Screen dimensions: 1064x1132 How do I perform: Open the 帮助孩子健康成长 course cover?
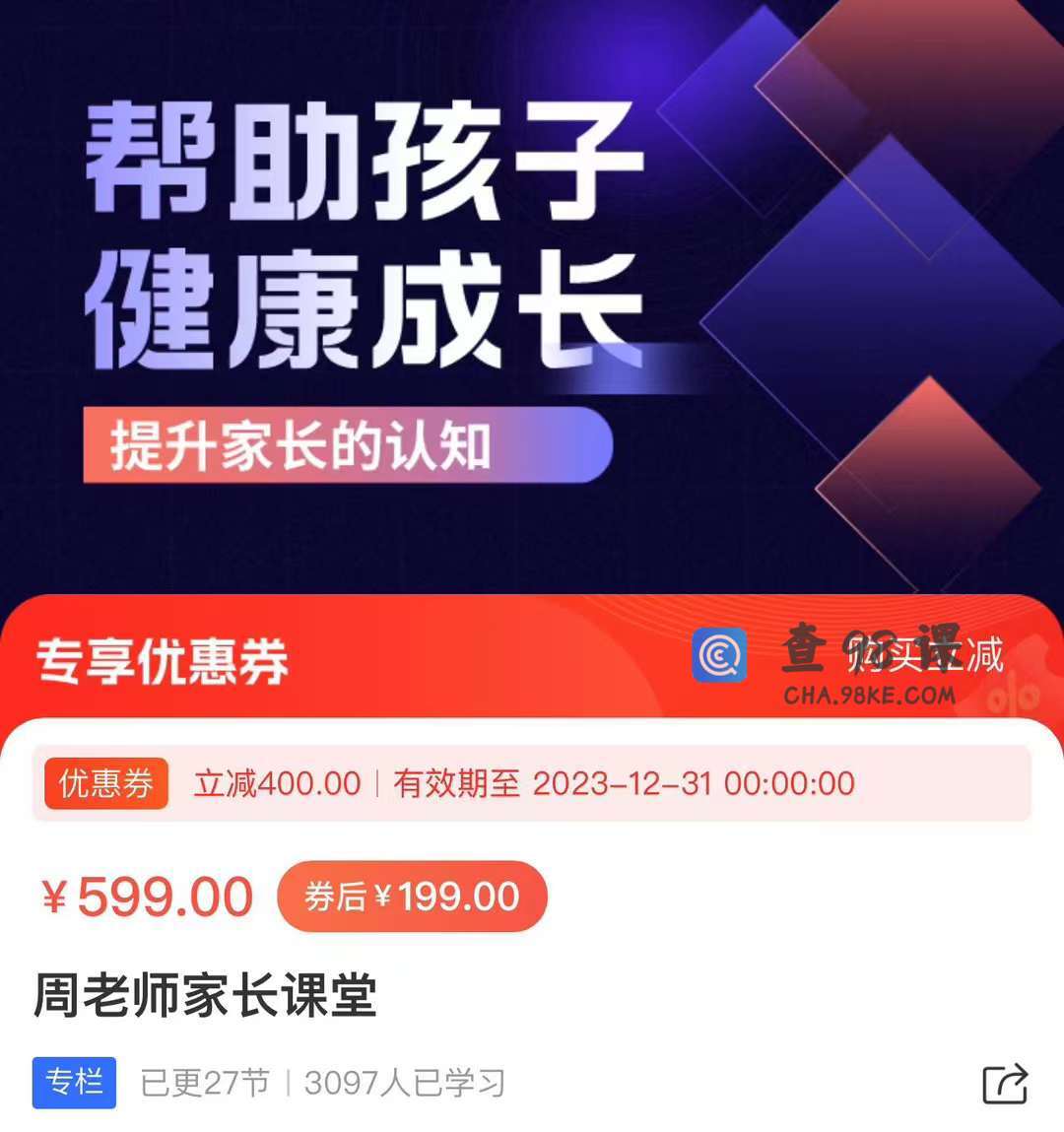pyautogui.click(x=532, y=296)
